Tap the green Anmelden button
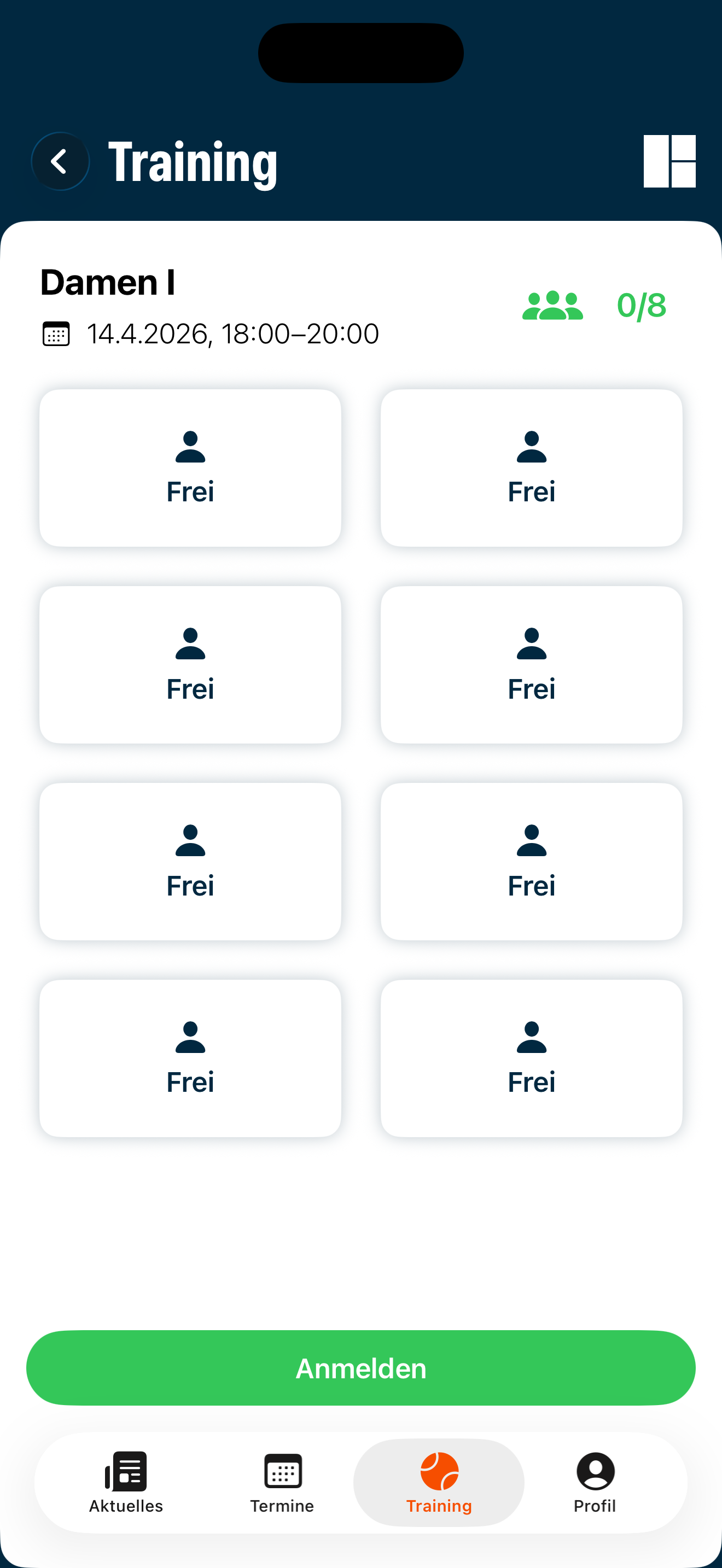 (361, 1368)
